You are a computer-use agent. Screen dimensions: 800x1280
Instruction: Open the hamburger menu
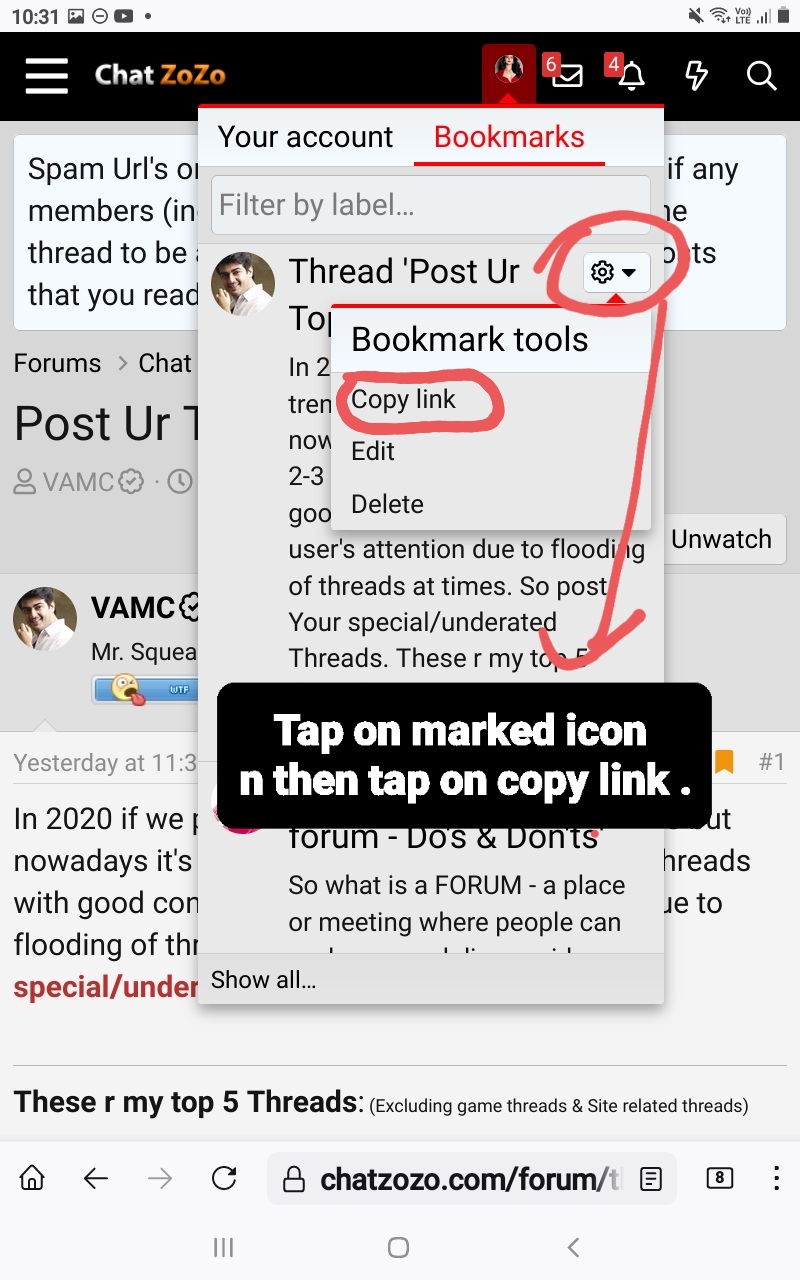pyautogui.click(x=46, y=75)
